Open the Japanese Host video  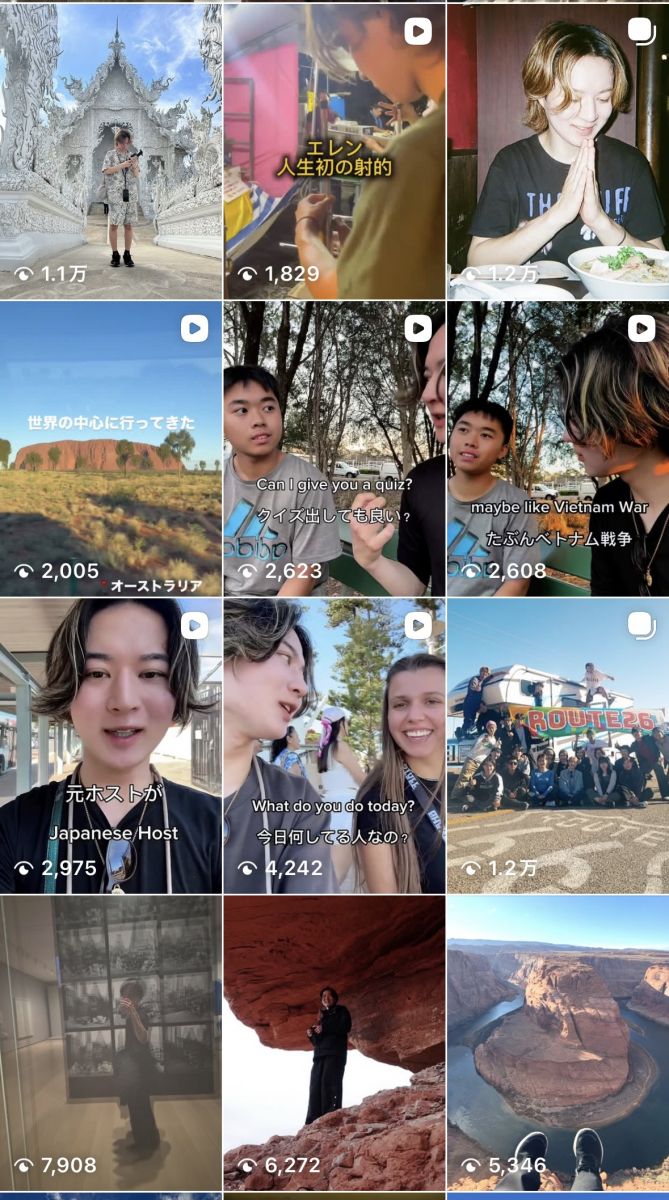click(111, 745)
